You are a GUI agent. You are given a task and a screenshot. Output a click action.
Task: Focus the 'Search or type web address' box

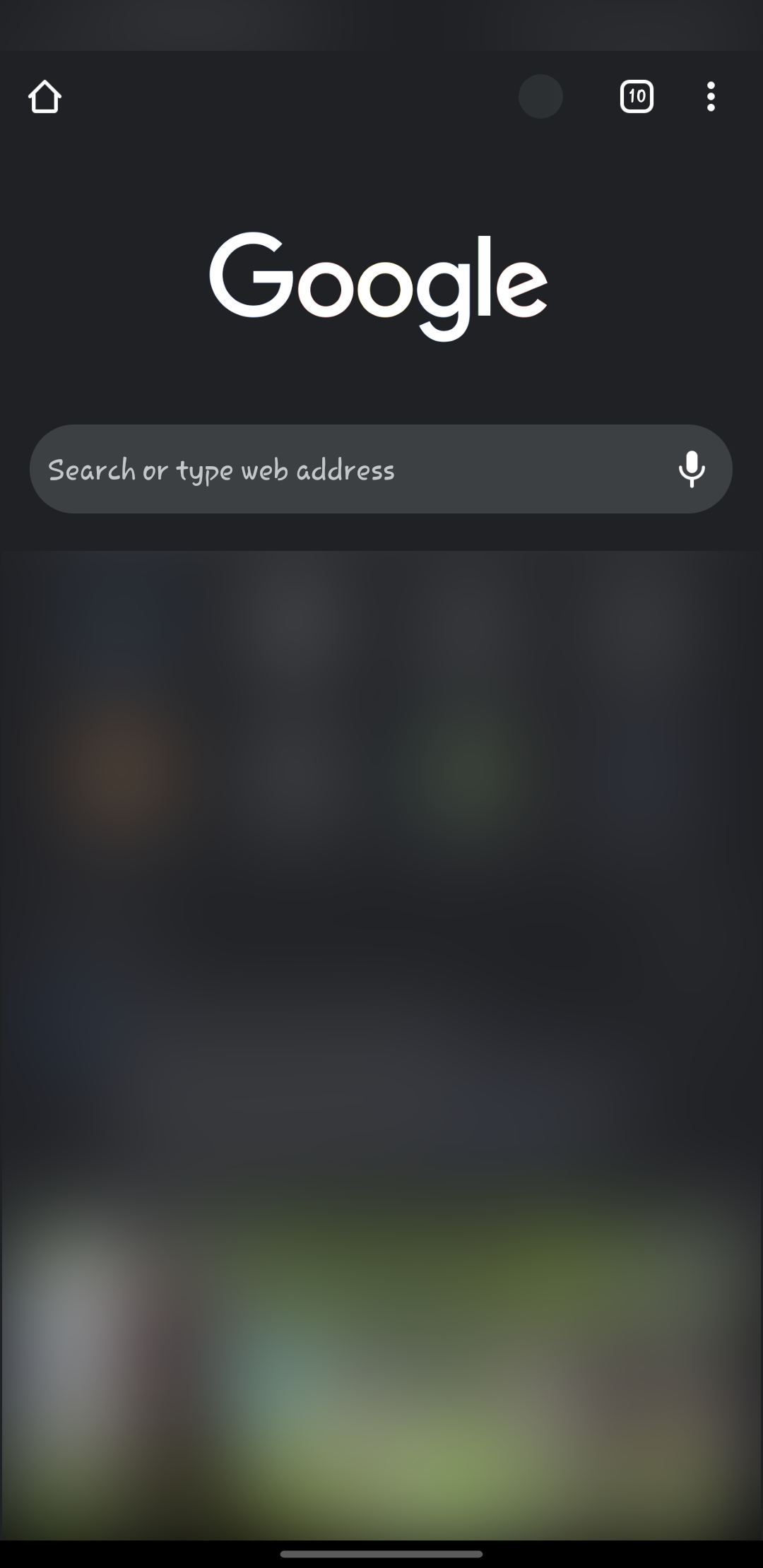[x=339, y=470]
